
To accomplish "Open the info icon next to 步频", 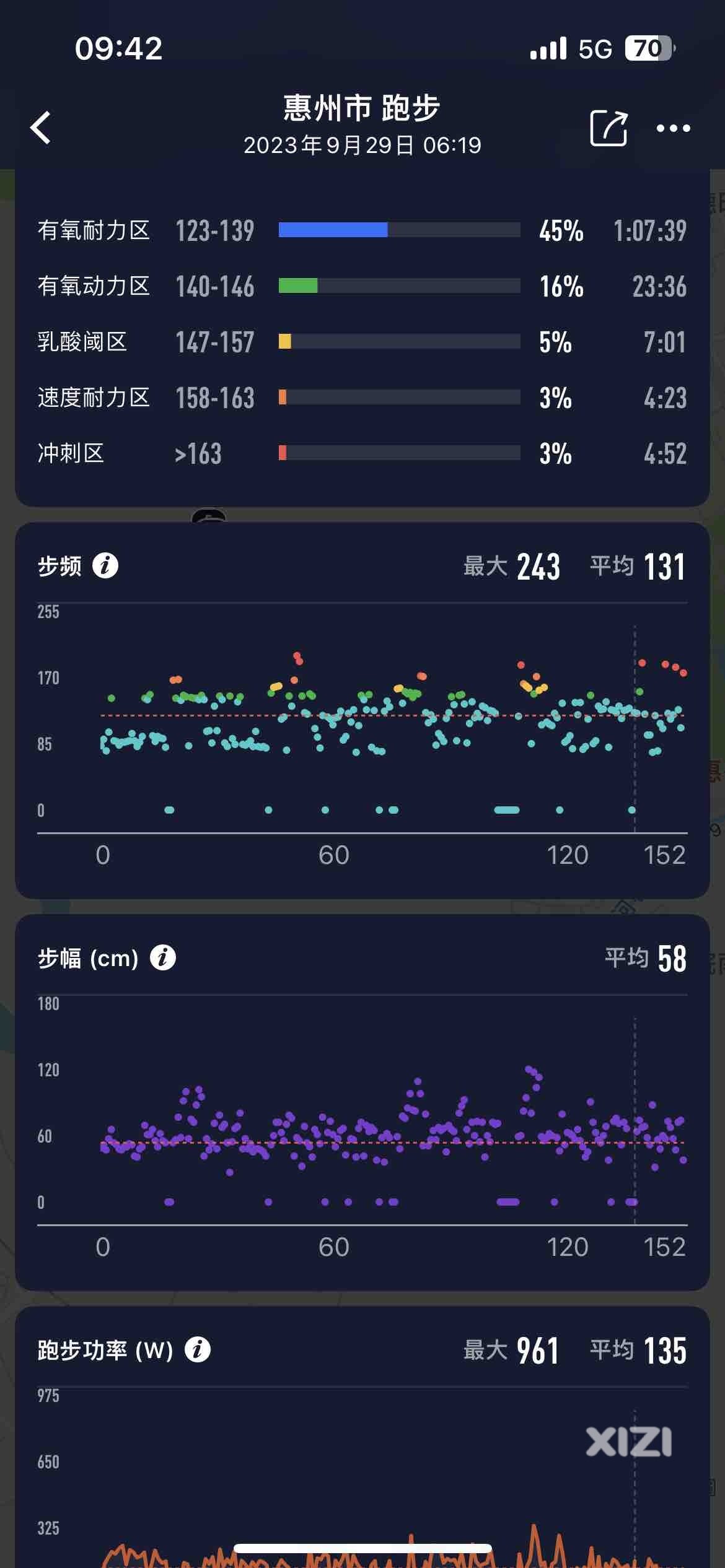I will tap(105, 565).
